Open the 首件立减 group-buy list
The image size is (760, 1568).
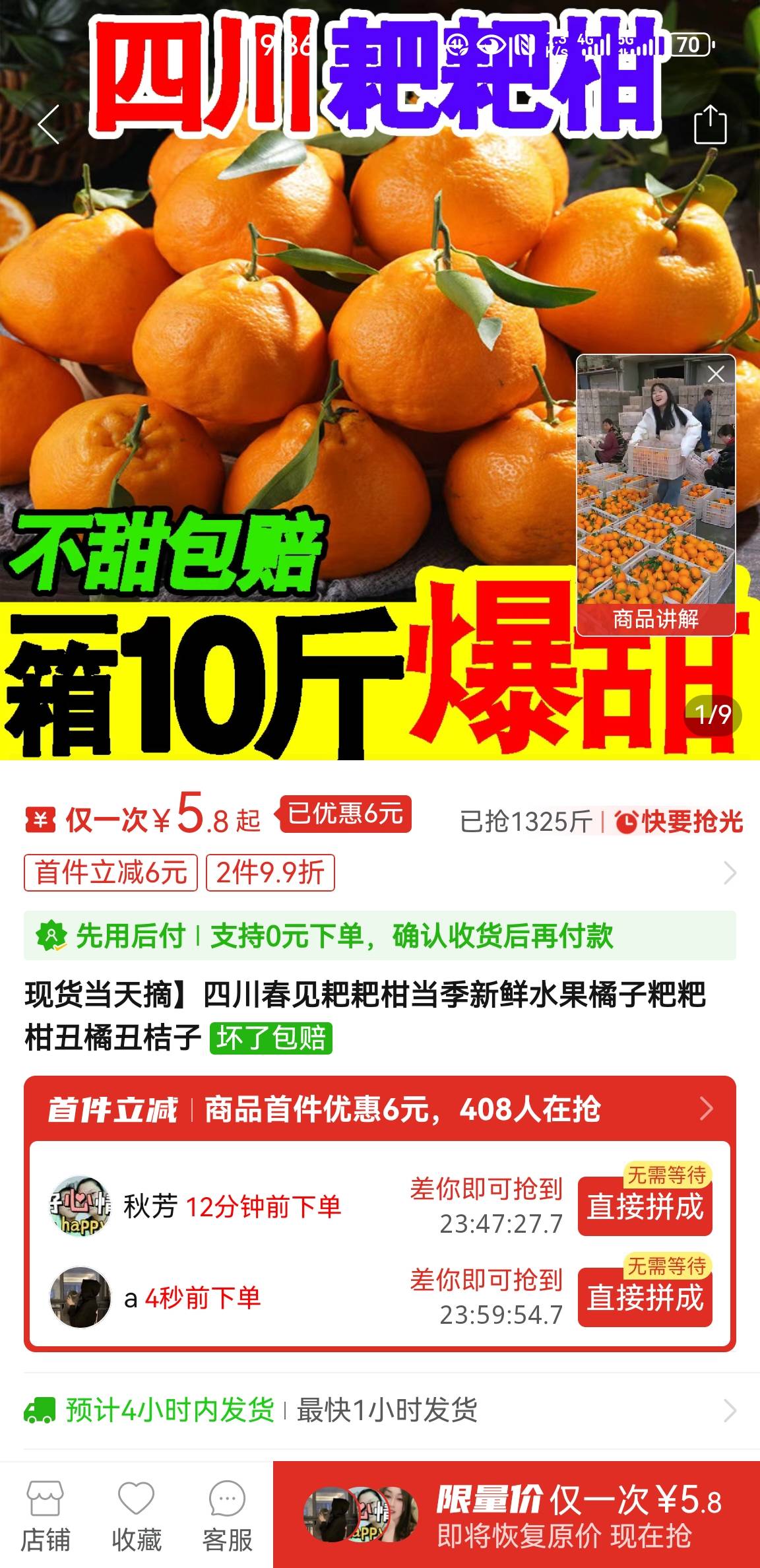coord(705,1108)
